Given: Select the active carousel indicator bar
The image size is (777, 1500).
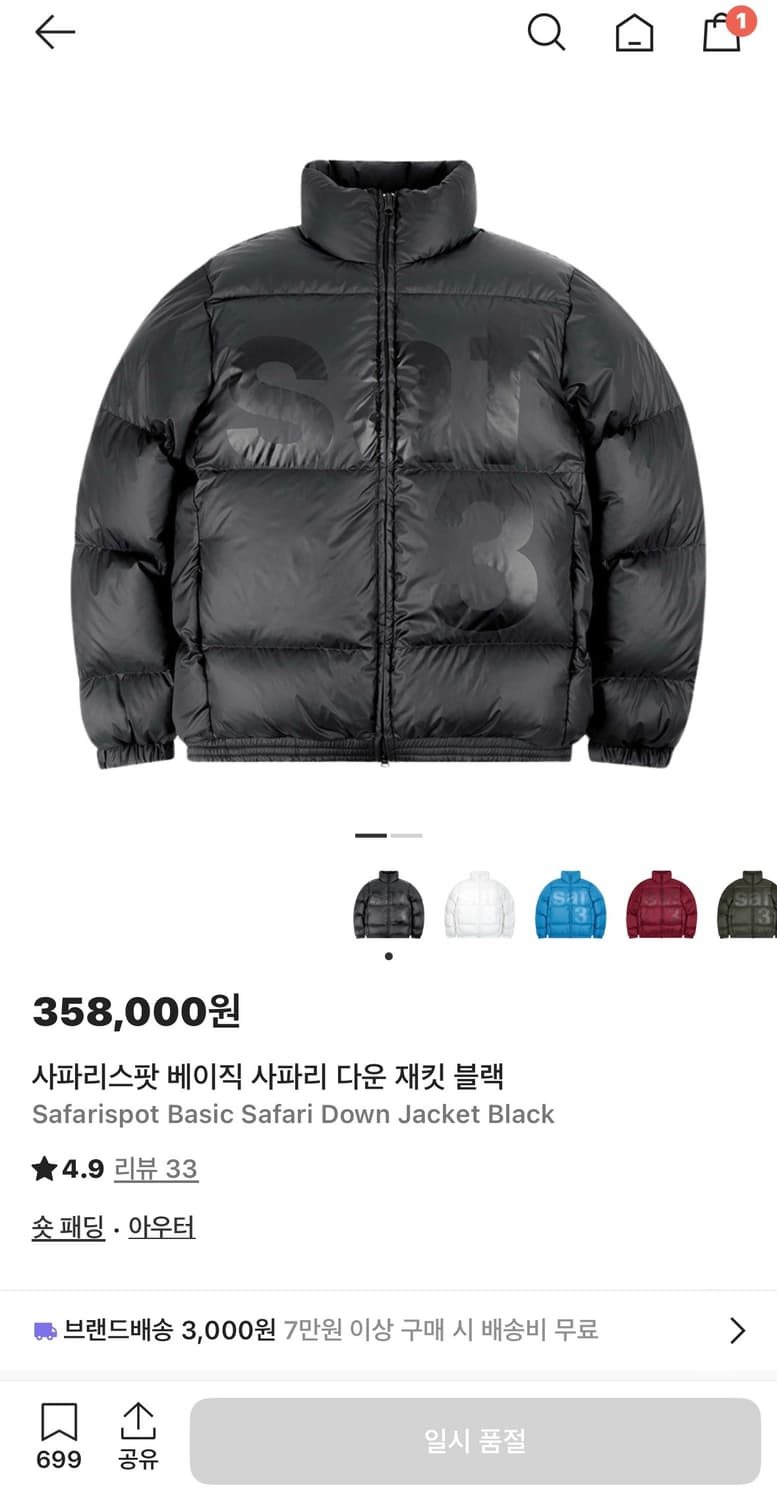Looking at the screenshot, I should tap(370, 835).
